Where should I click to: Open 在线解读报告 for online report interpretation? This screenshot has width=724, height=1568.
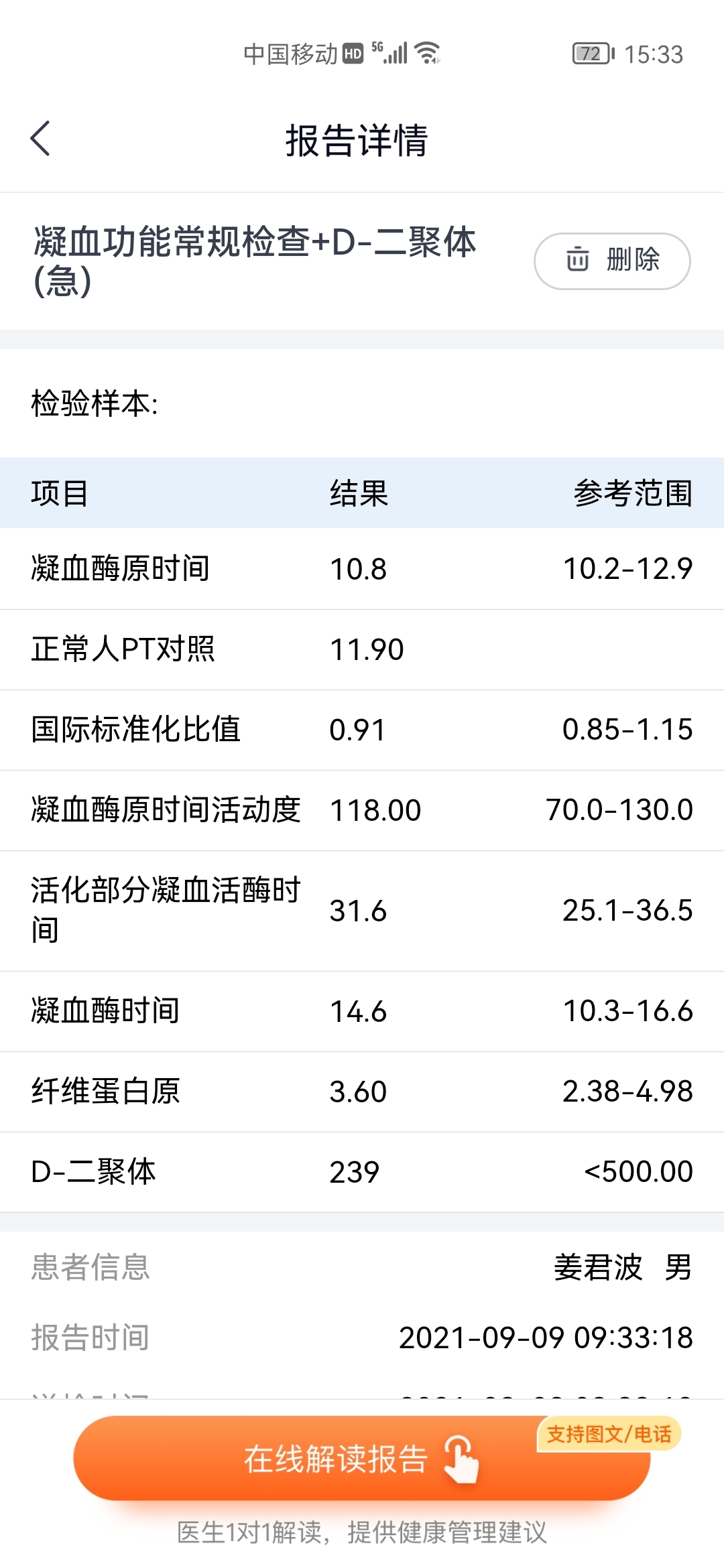(x=362, y=1458)
